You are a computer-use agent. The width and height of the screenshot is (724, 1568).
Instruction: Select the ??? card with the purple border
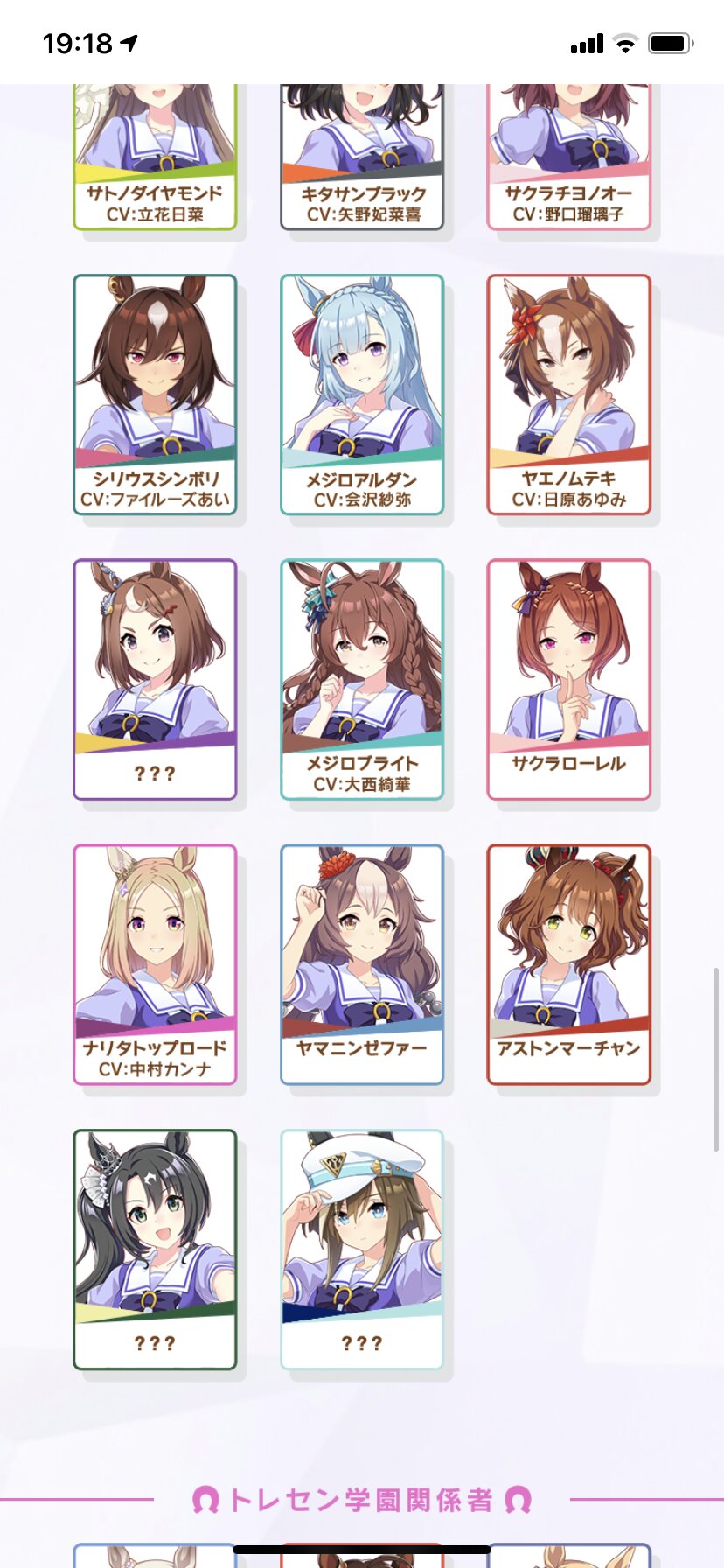coord(155,679)
